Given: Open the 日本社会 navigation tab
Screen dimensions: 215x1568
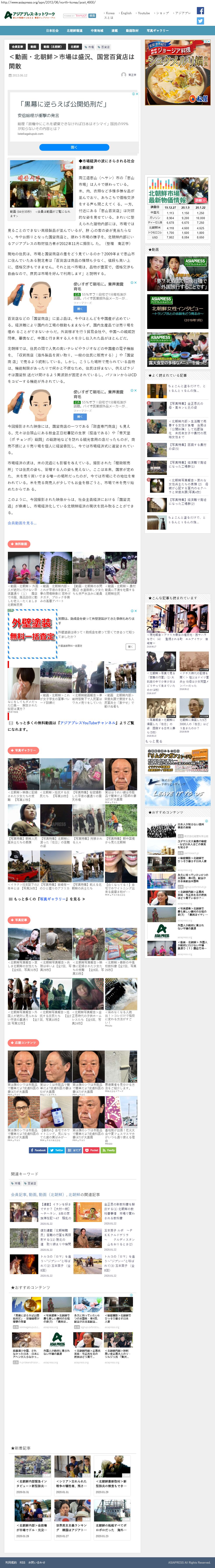Looking at the screenshot, I should pos(52,30).
